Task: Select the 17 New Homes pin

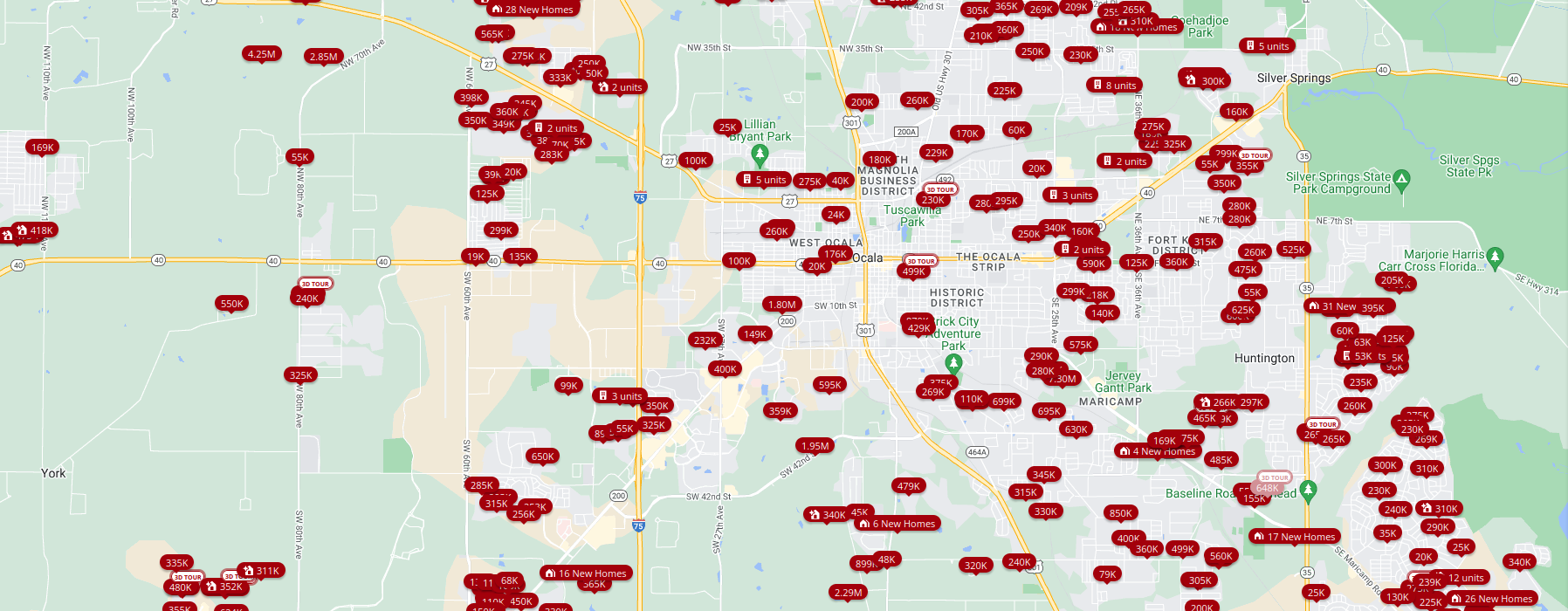Action: pyautogui.click(x=1295, y=537)
